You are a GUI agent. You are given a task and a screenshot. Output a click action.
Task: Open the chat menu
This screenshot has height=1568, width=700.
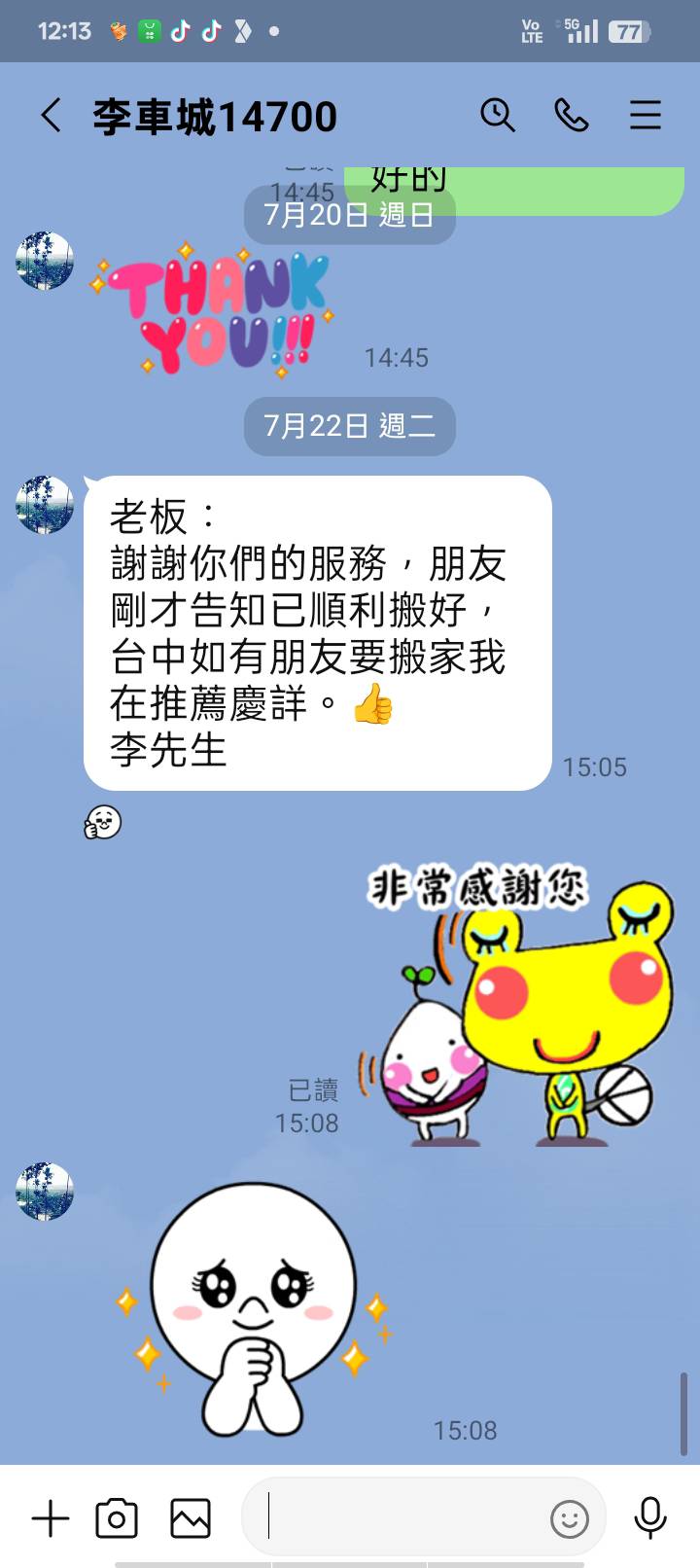coord(645,116)
